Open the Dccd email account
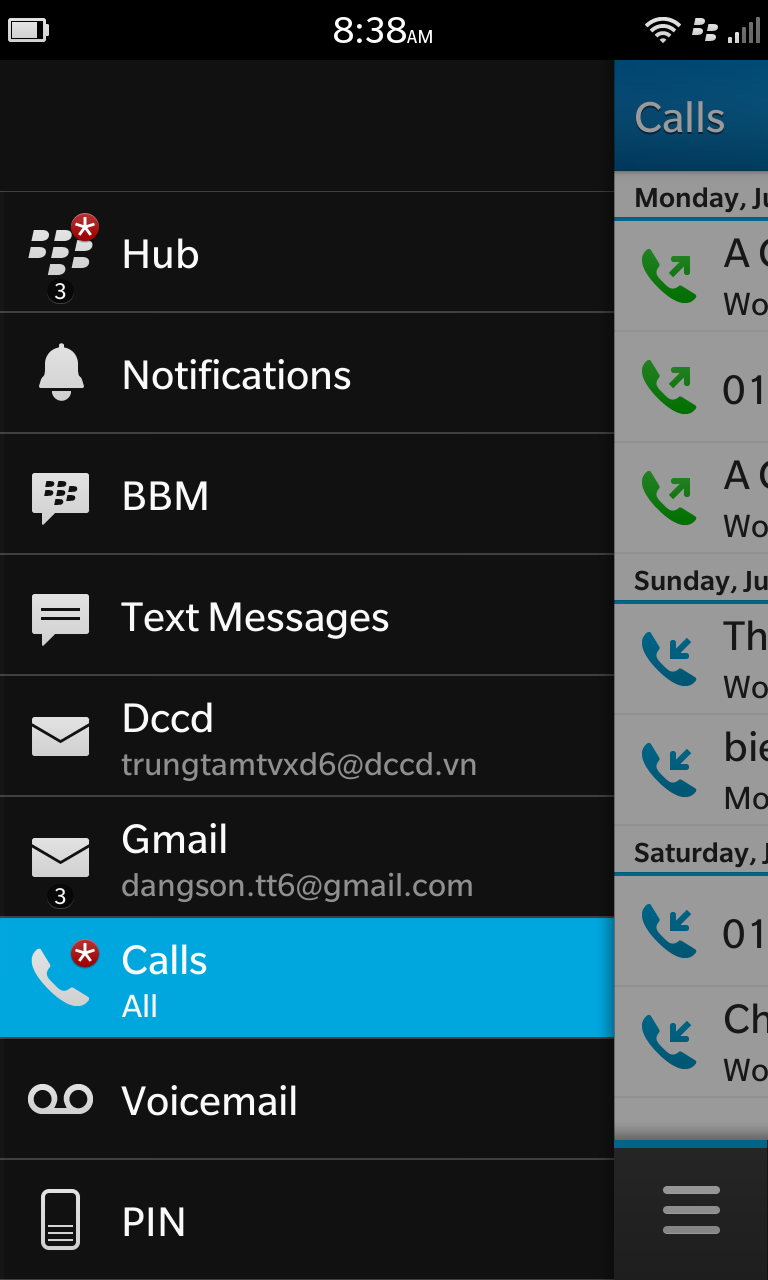The height and width of the screenshot is (1280, 768). [307, 736]
